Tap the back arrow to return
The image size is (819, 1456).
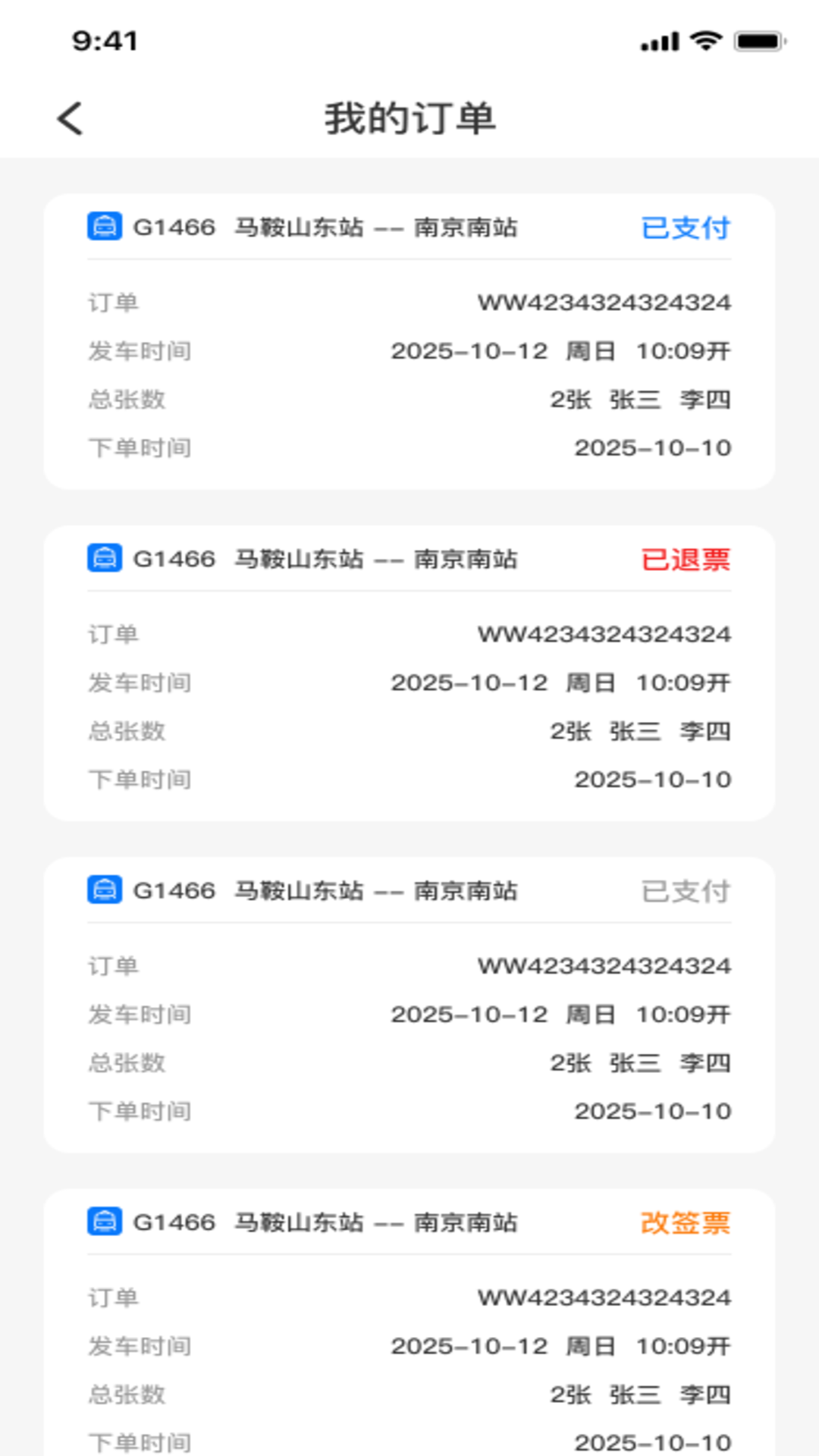pyautogui.click(x=69, y=118)
